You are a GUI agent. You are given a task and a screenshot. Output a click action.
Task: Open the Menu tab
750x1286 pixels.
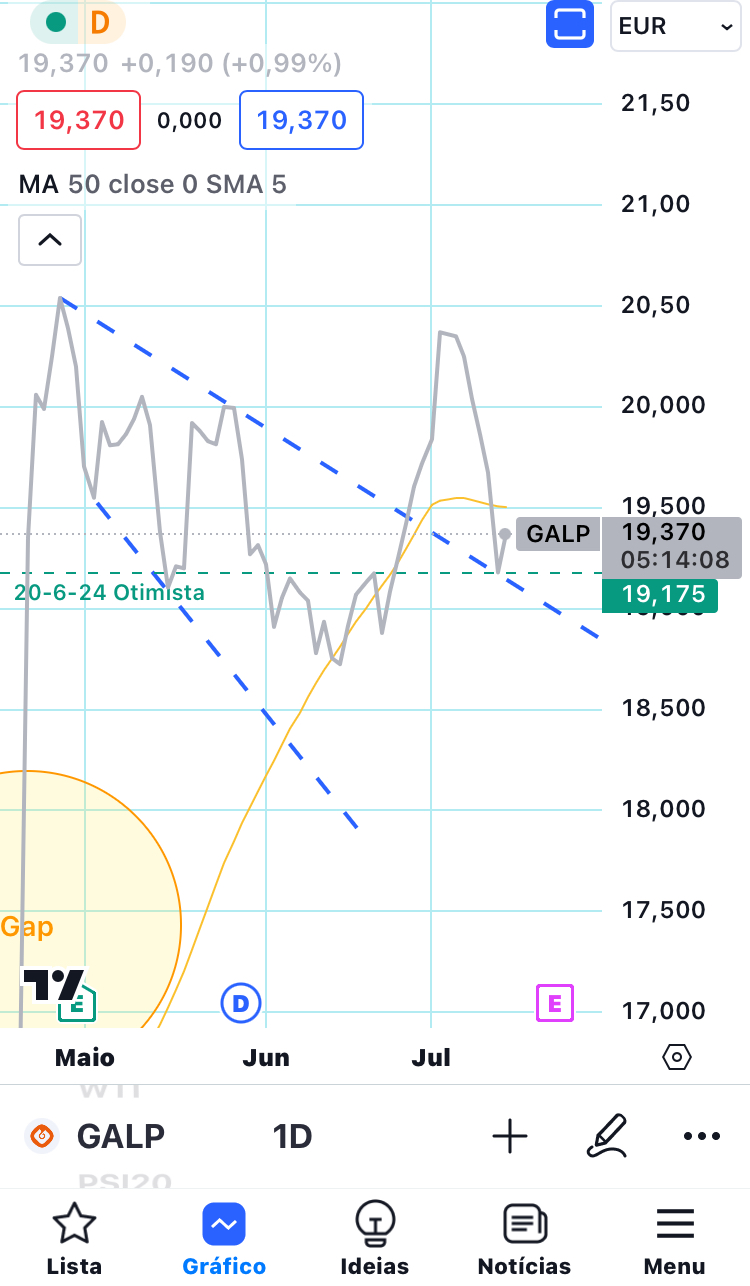click(x=674, y=1240)
